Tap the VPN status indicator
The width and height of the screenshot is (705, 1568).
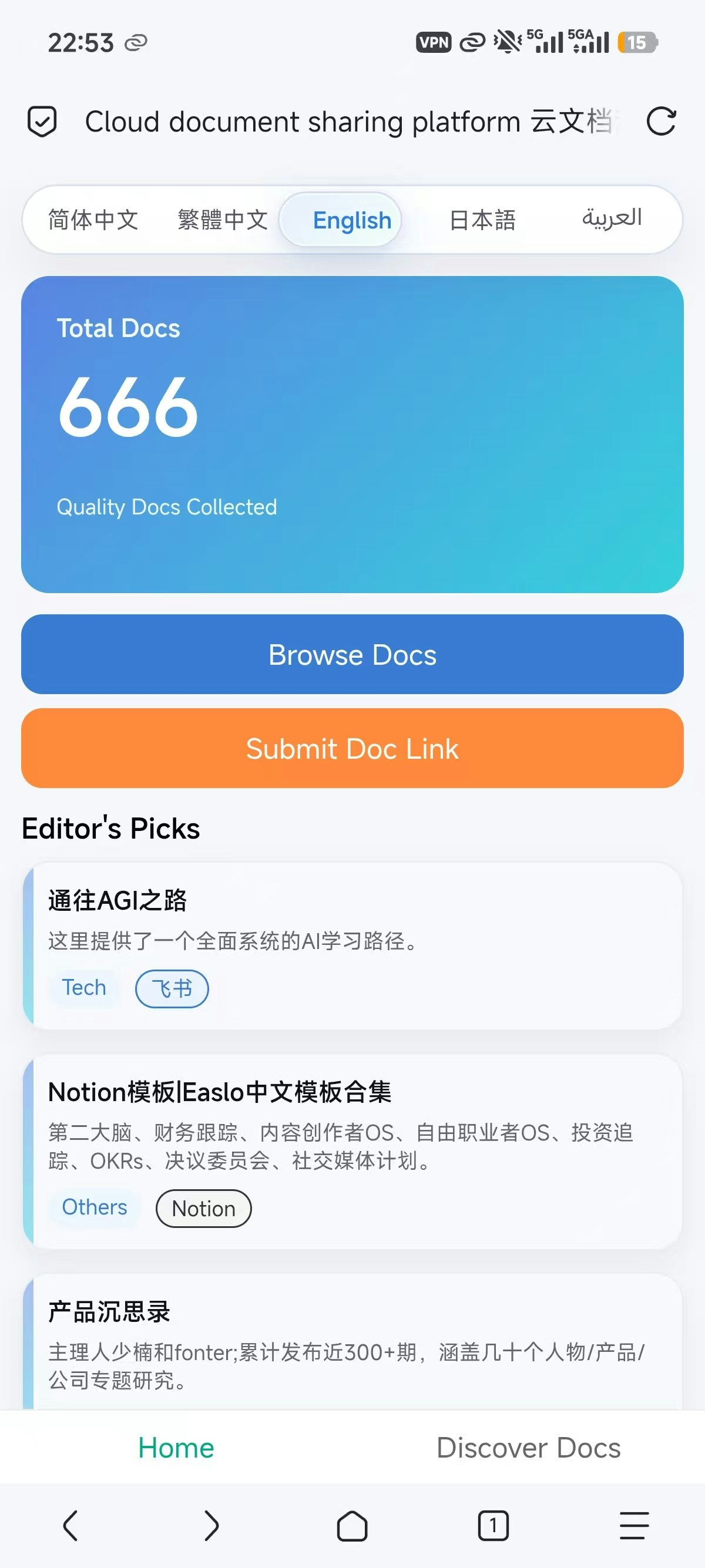coord(433,41)
